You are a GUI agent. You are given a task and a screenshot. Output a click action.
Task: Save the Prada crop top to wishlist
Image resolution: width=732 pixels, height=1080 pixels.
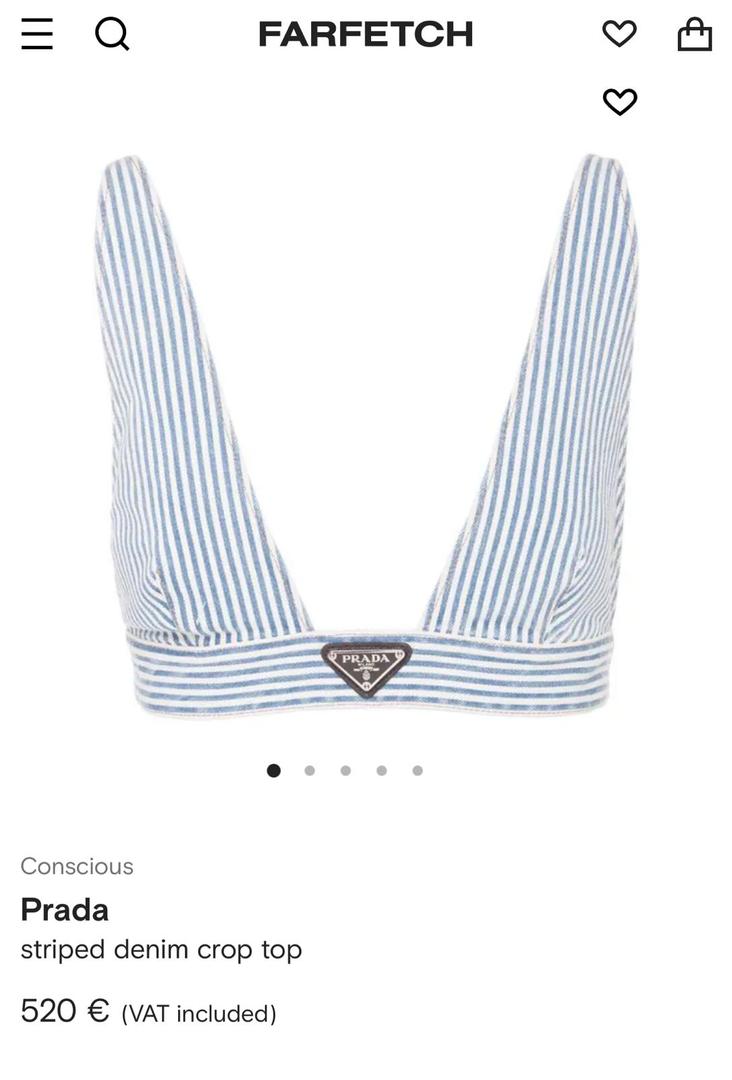click(x=619, y=101)
